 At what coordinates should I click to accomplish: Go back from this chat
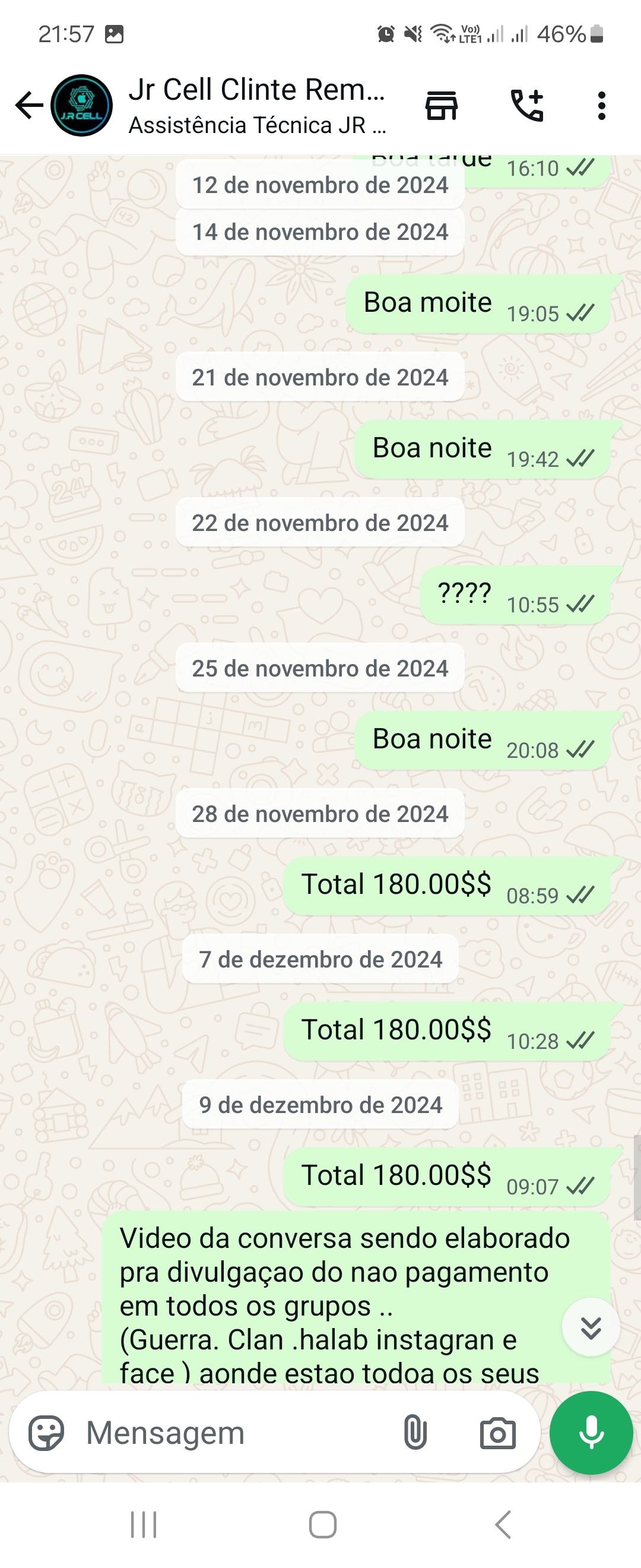pyautogui.click(x=28, y=105)
